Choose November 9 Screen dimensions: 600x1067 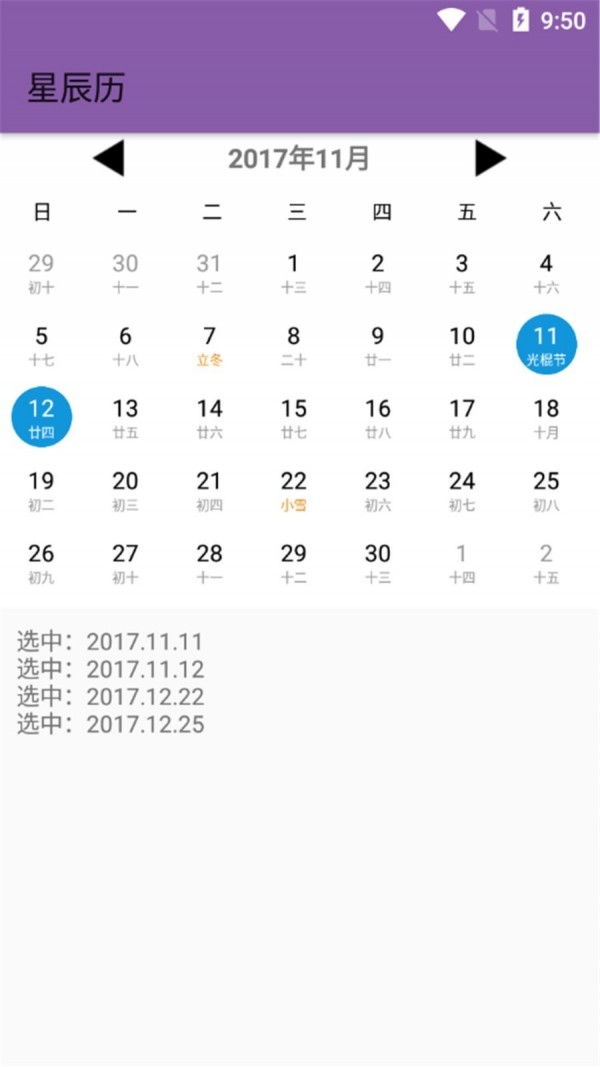[377, 344]
